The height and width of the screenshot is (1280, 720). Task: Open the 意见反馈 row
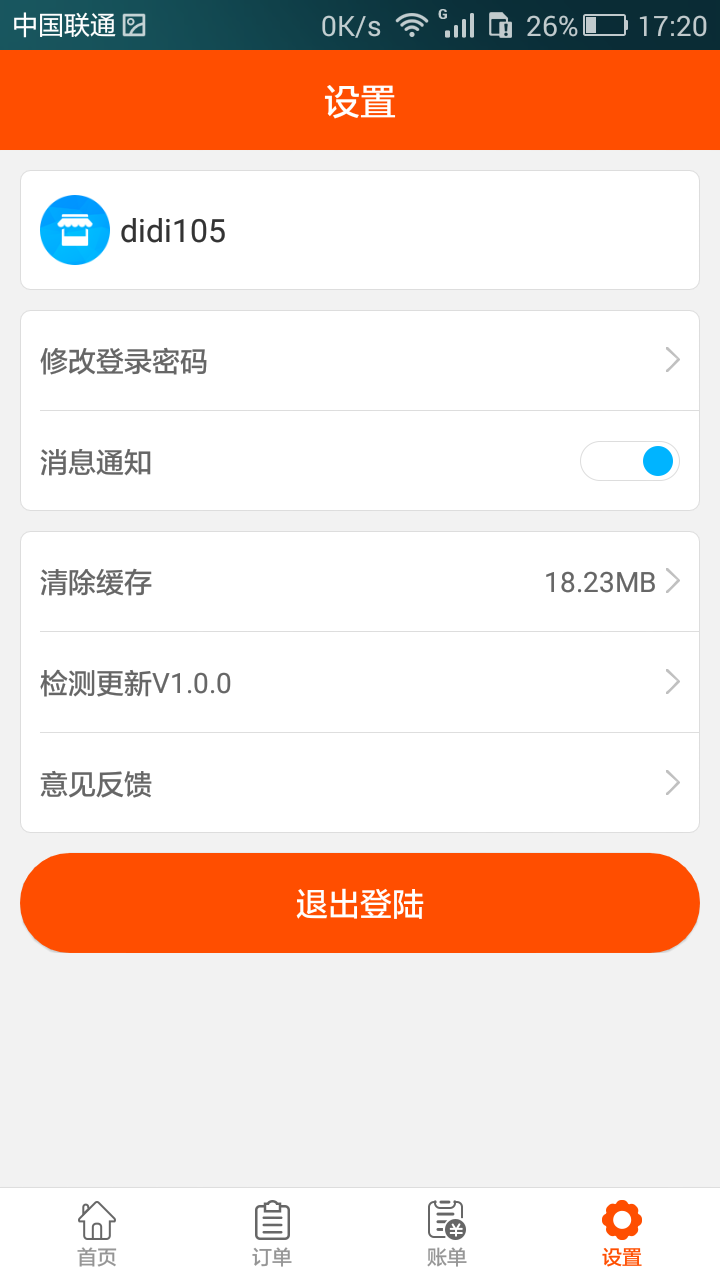[360, 783]
